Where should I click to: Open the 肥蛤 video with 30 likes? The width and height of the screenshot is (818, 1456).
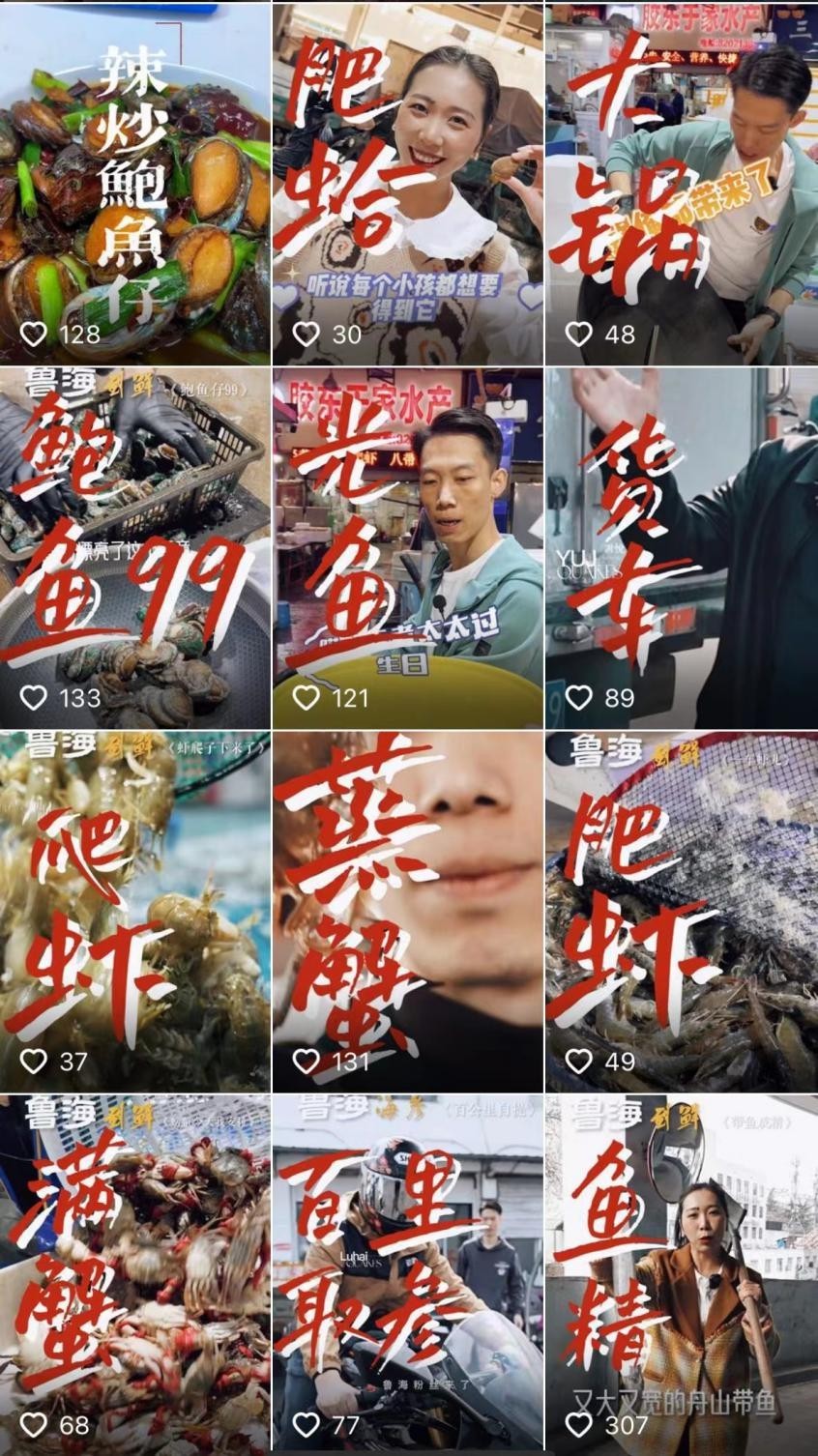pyautogui.click(x=408, y=182)
